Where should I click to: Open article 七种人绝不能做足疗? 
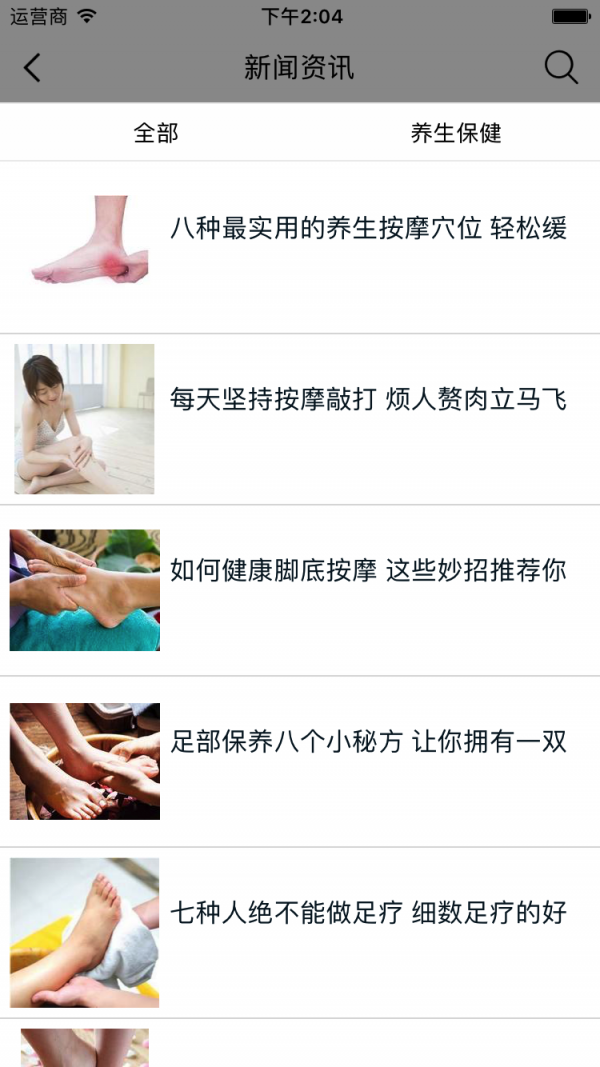300,933
